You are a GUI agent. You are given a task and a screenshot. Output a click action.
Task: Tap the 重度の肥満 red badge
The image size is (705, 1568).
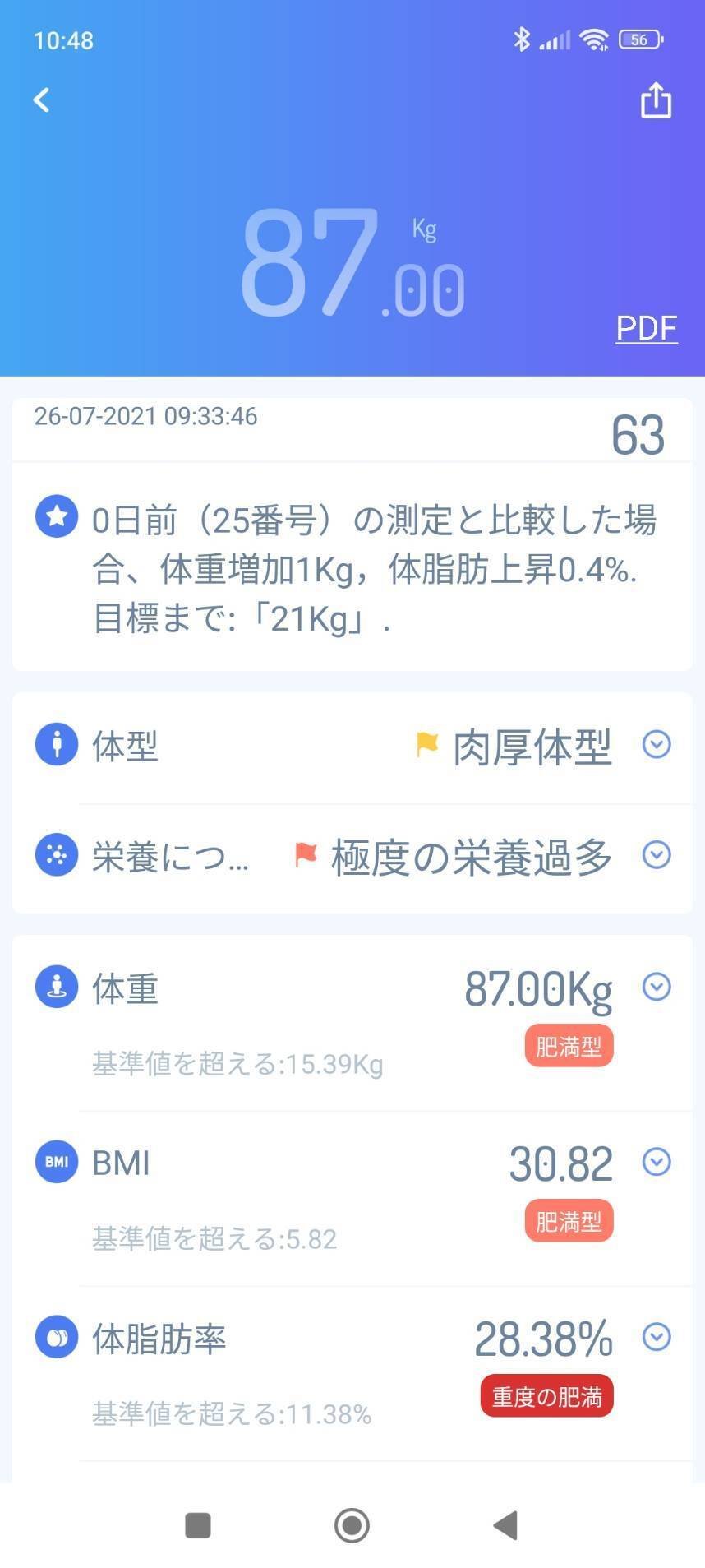[546, 1395]
